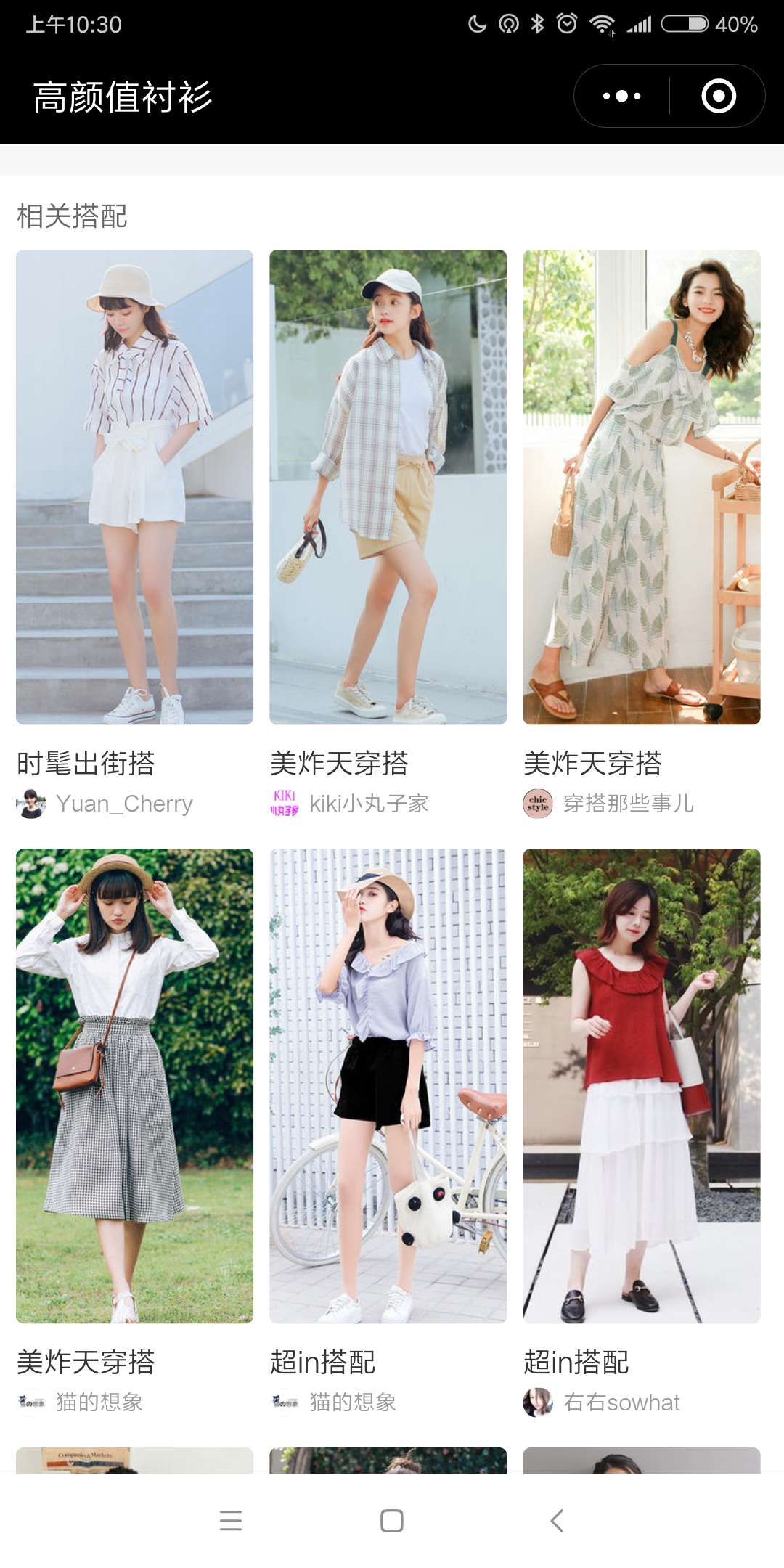784x1568 pixels.
Task: Show recent apps from the navigation bar
Action: click(231, 1520)
